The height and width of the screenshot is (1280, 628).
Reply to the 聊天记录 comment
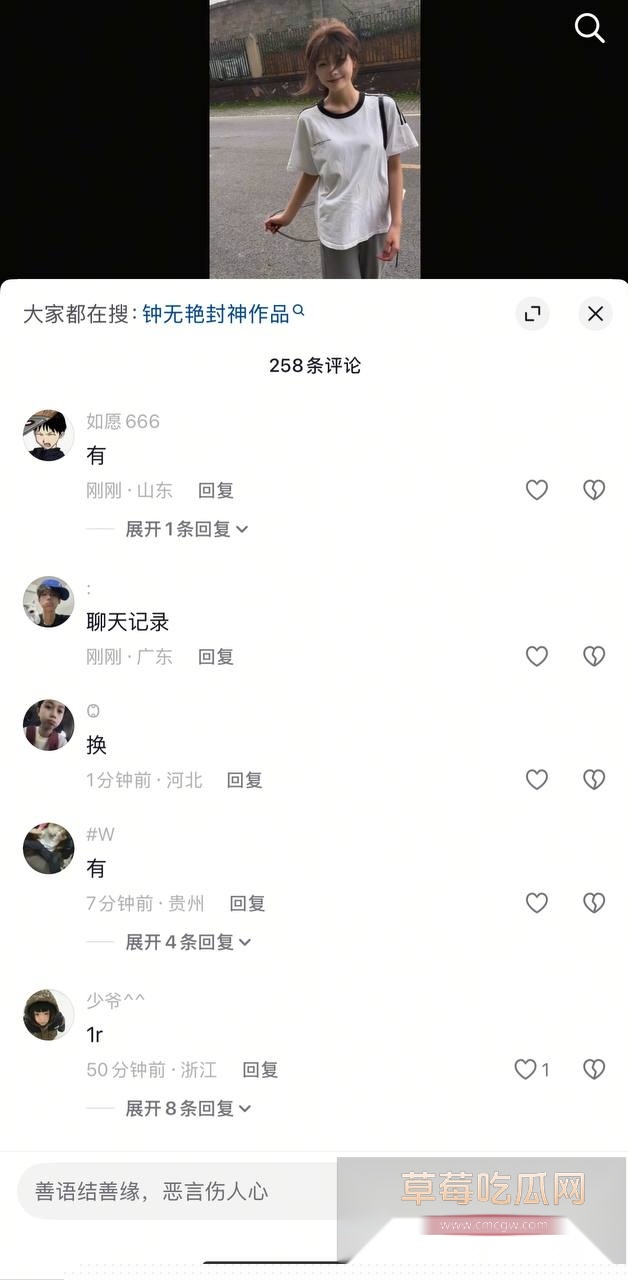pyautogui.click(x=215, y=657)
